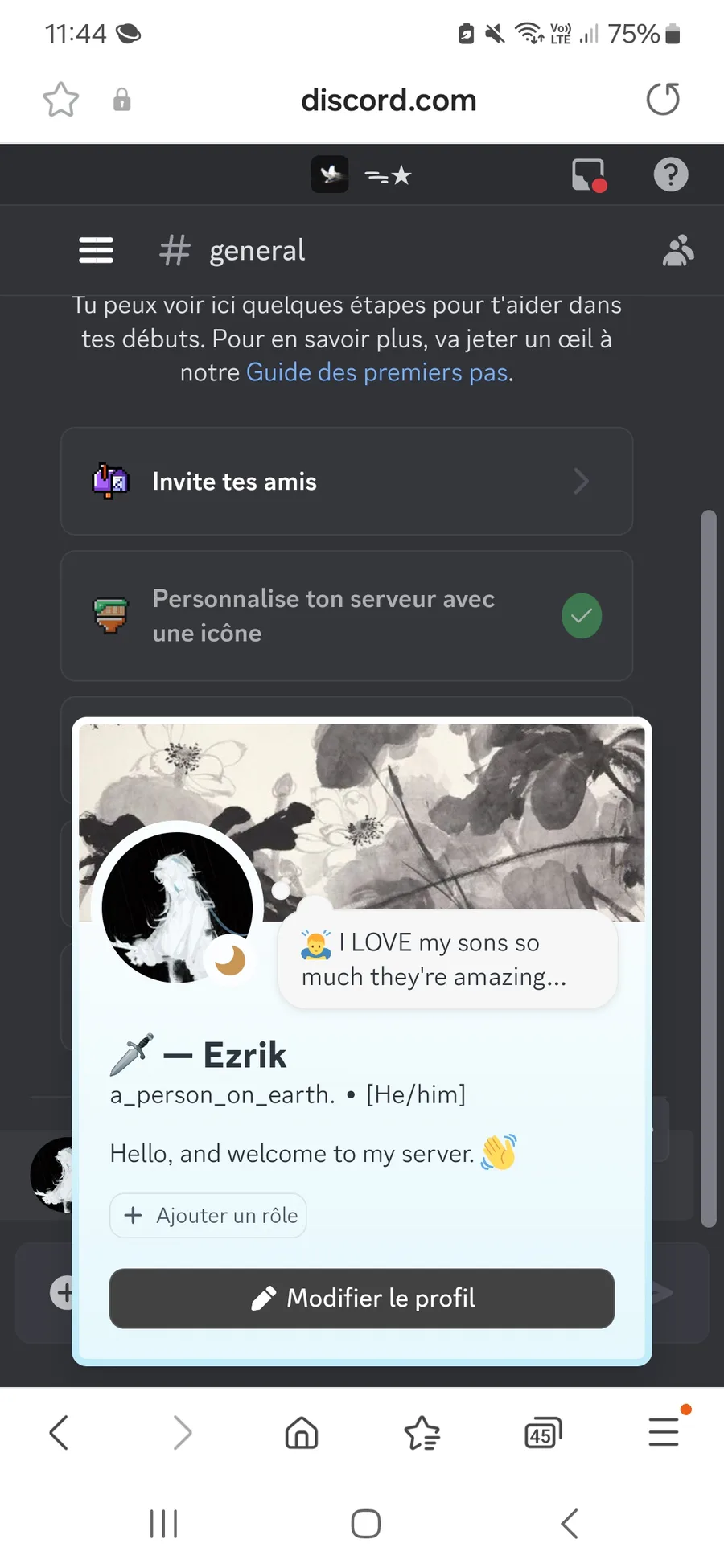Tap Ajouter un rôle
The height and width of the screenshot is (1568, 724).
click(x=208, y=1215)
